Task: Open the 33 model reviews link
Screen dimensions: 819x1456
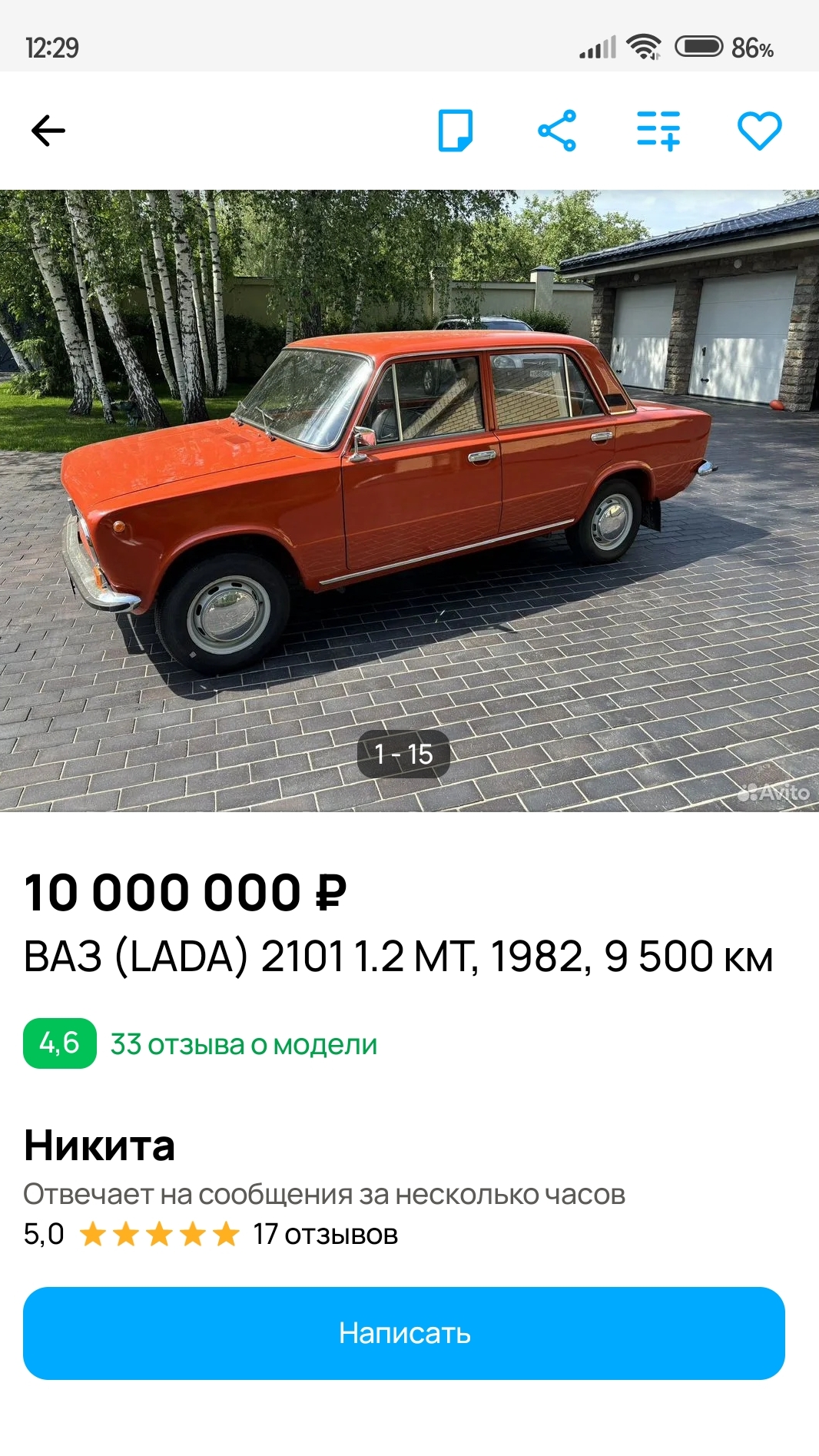Action: coord(244,1044)
